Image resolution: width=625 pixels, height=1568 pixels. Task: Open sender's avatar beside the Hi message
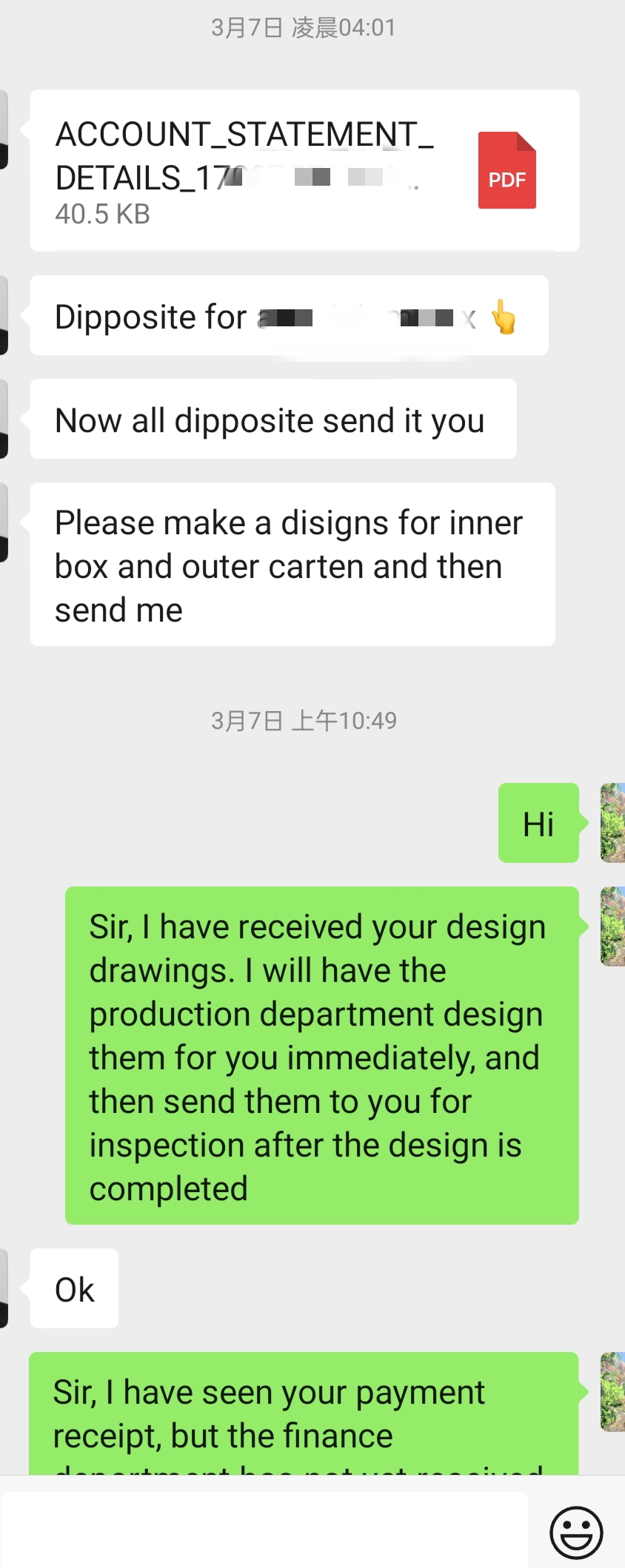tap(613, 822)
